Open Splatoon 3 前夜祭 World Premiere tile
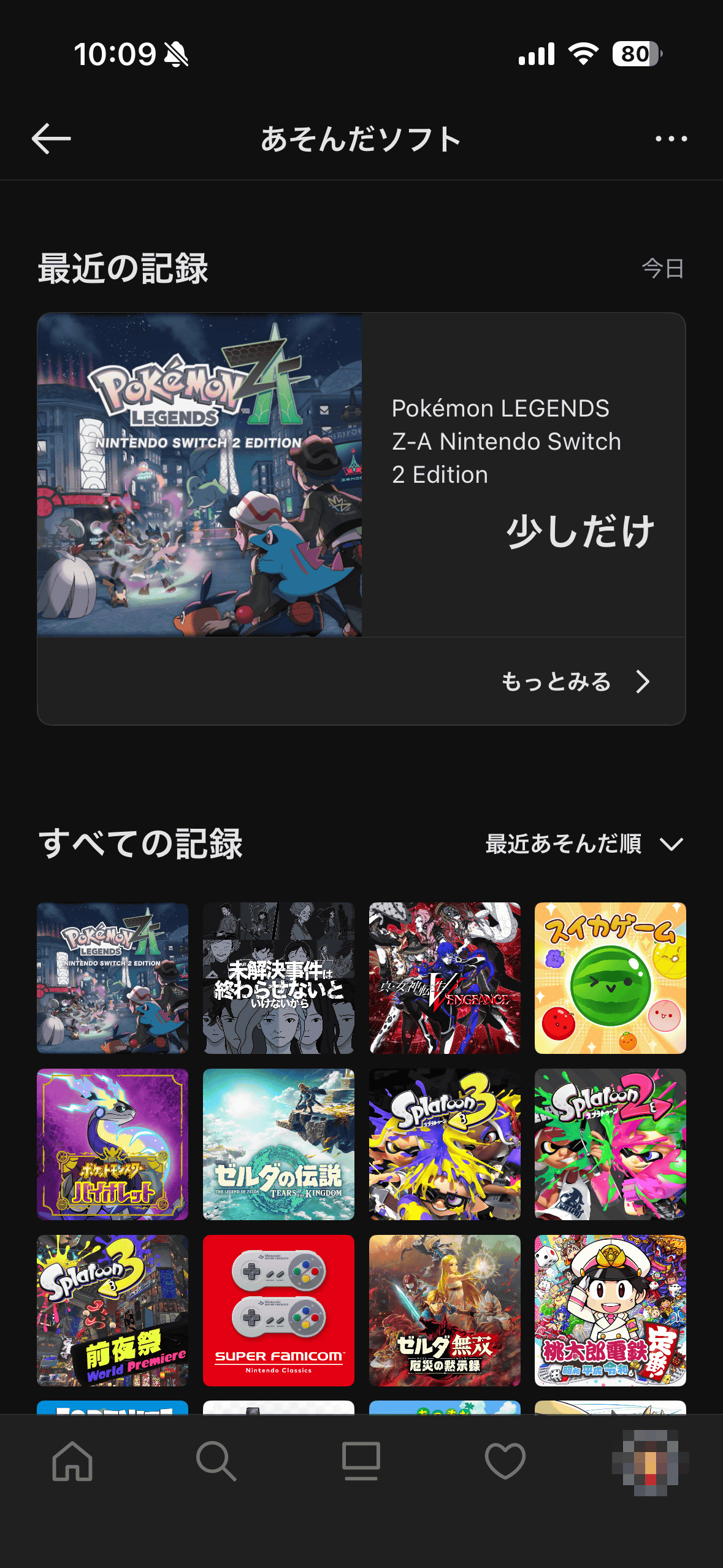Viewport: 723px width, 1568px height. 113,1310
